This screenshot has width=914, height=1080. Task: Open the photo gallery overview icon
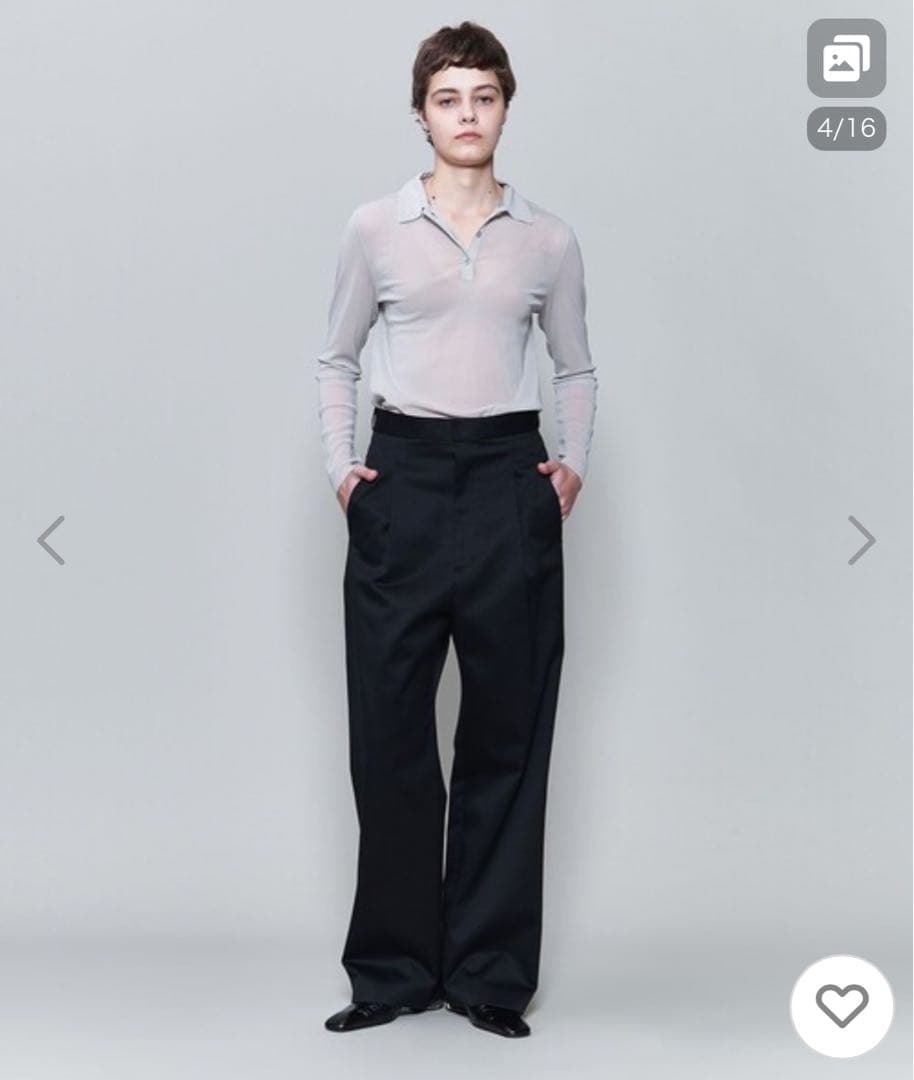coord(846,60)
